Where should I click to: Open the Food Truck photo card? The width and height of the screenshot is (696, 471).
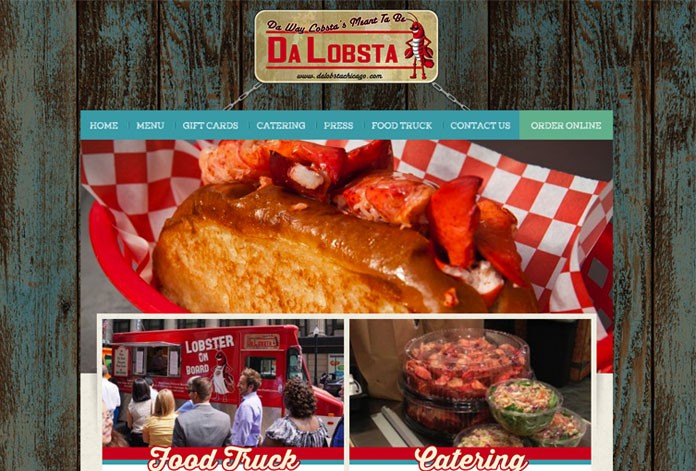coord(223,390)
